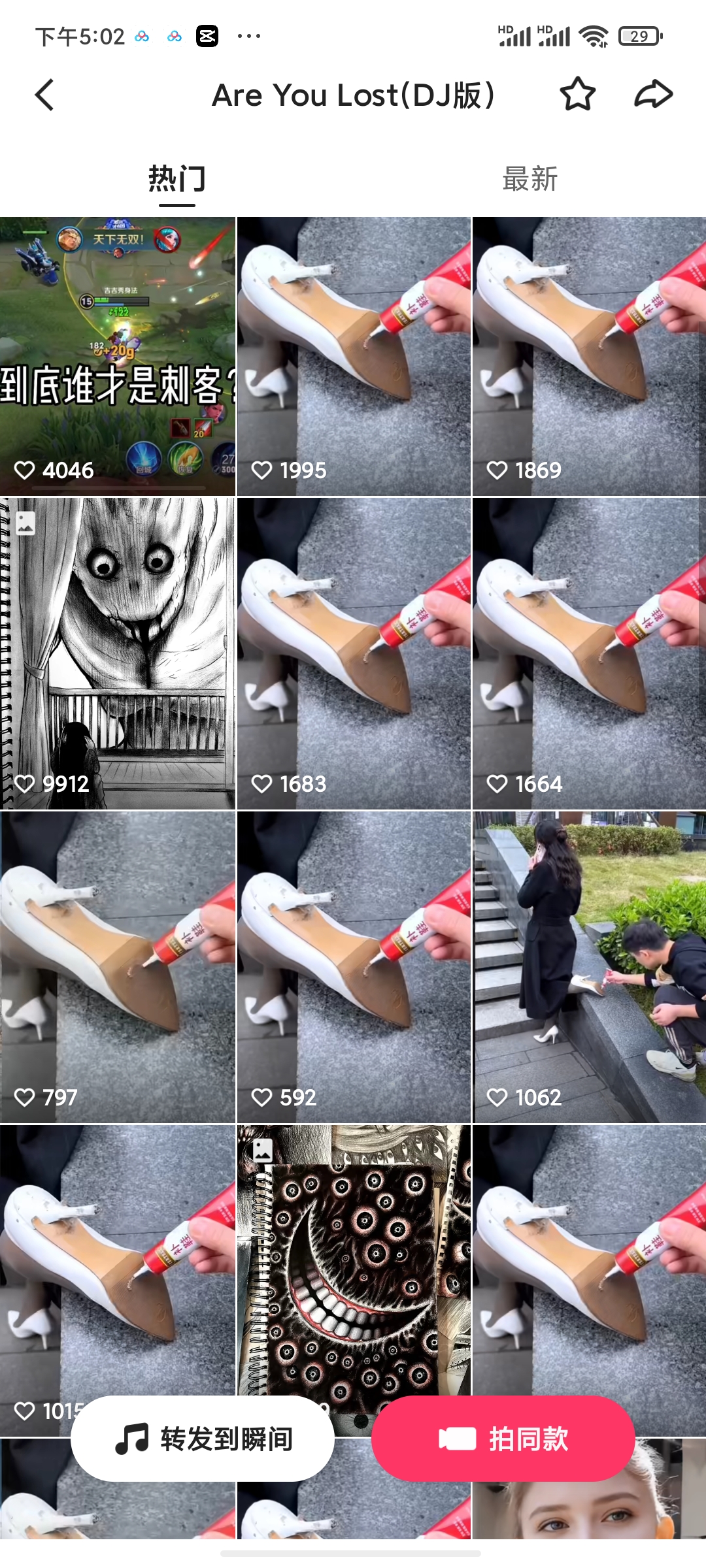
Task: Share this sound via the arrow icon
Action: (654, 94)
